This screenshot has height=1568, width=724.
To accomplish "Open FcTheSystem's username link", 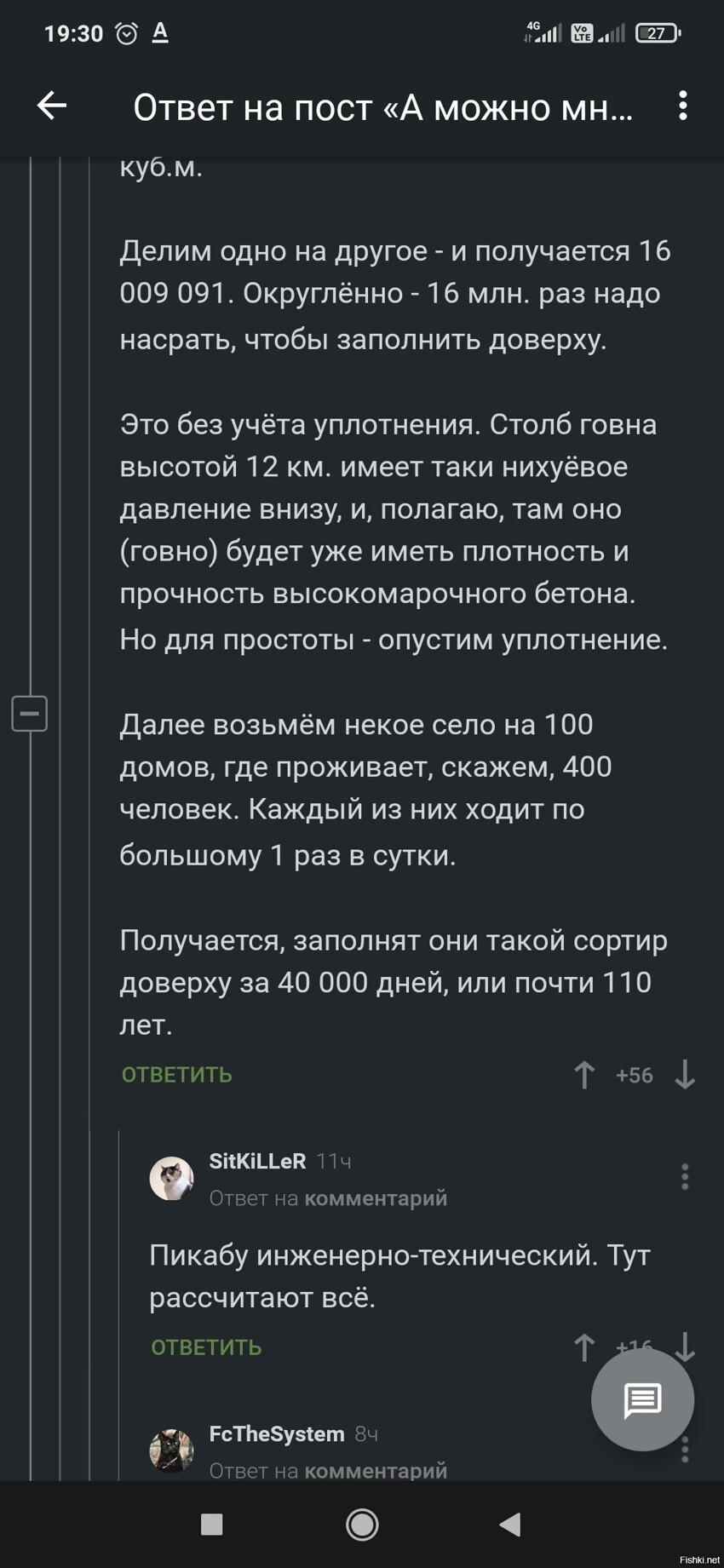I will [x=277, y=1433].
